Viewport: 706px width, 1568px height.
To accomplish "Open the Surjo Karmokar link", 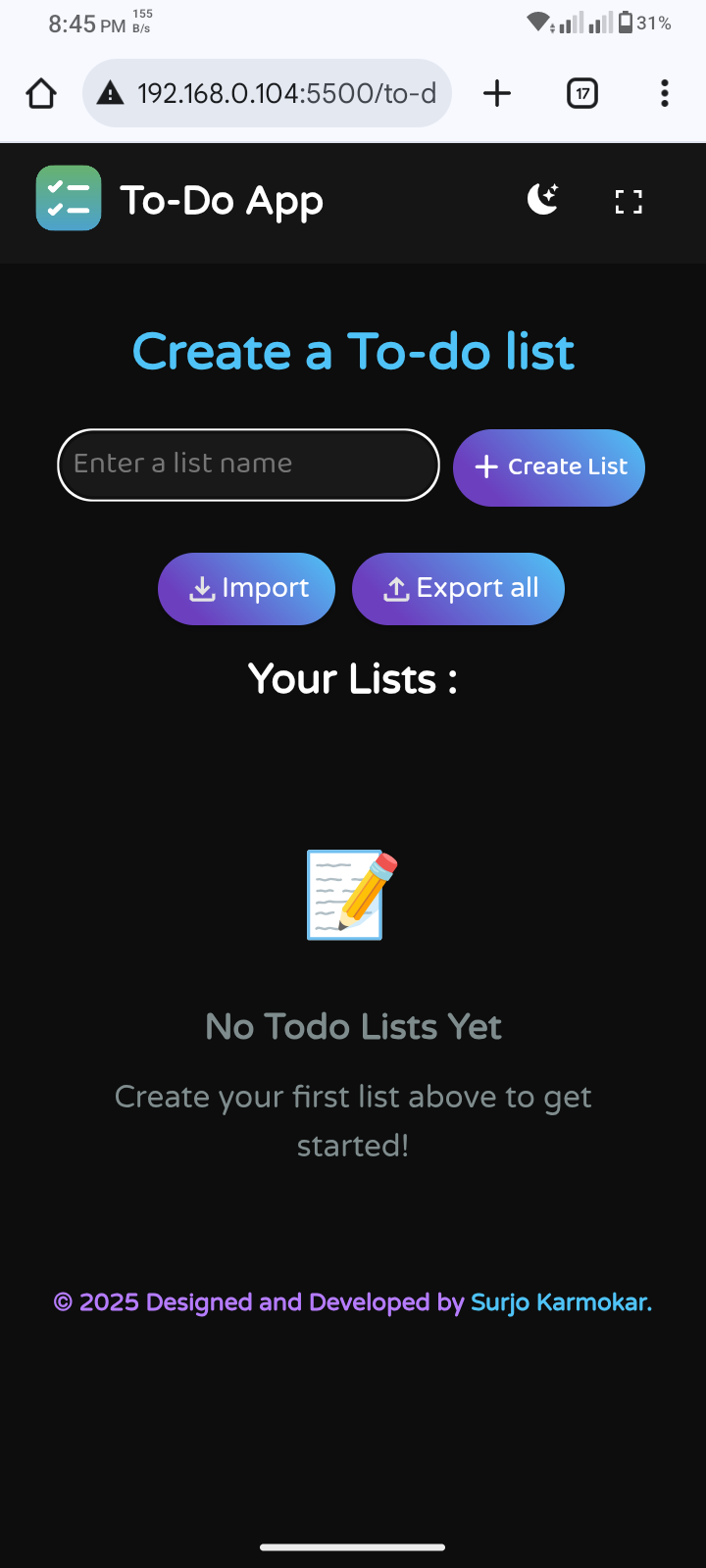I will 561,1302.
